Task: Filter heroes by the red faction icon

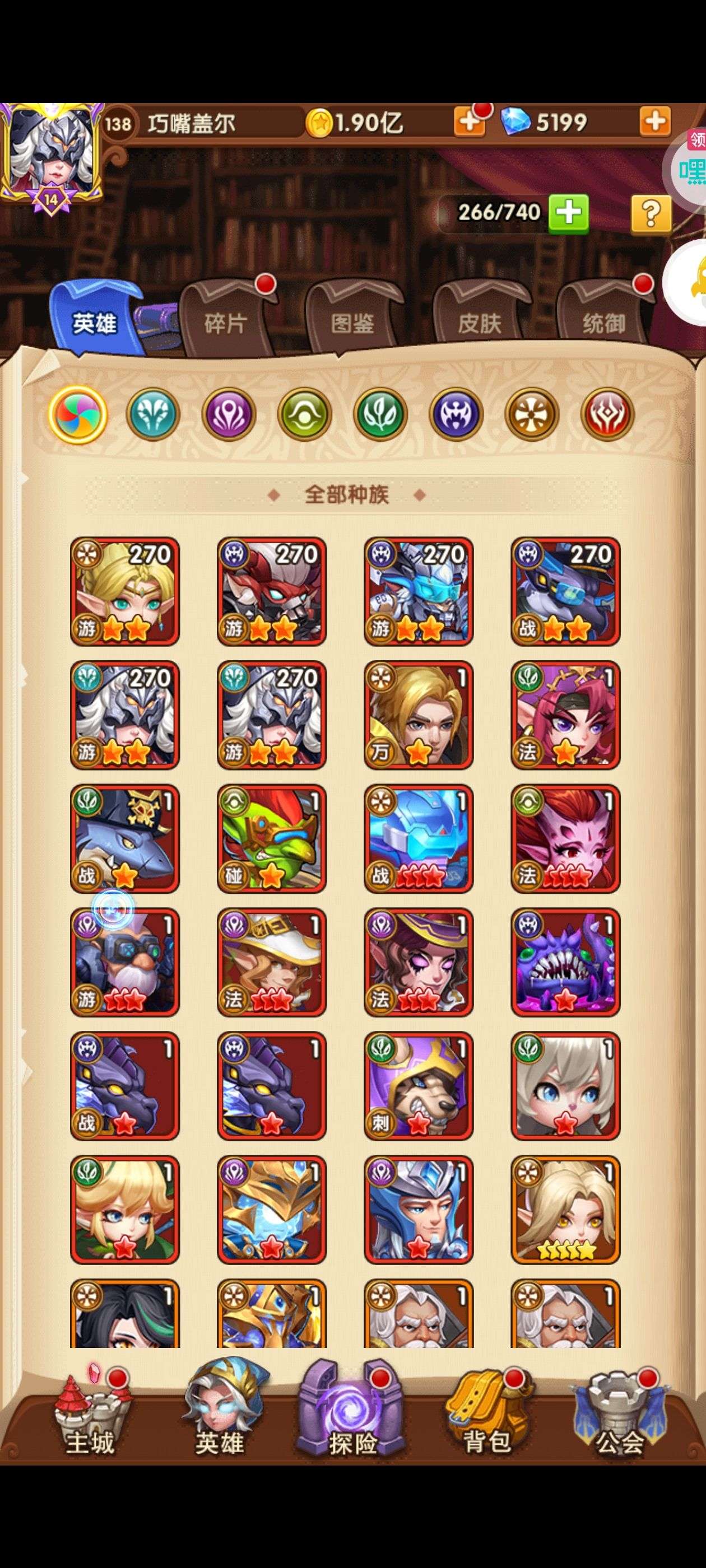Action: click(607, 414)
